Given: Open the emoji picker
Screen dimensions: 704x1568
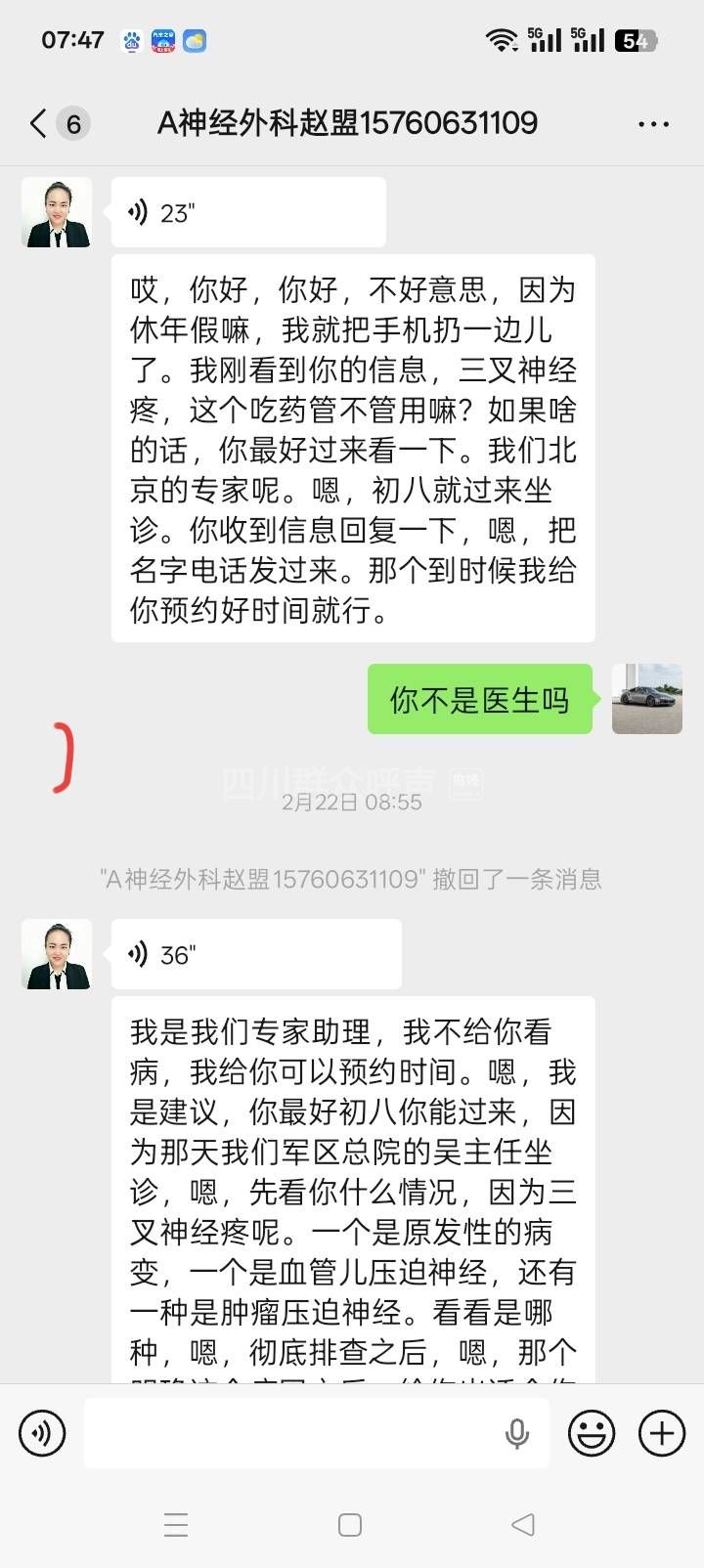Looking at the screenshot, I should [x=592, y=1433].
